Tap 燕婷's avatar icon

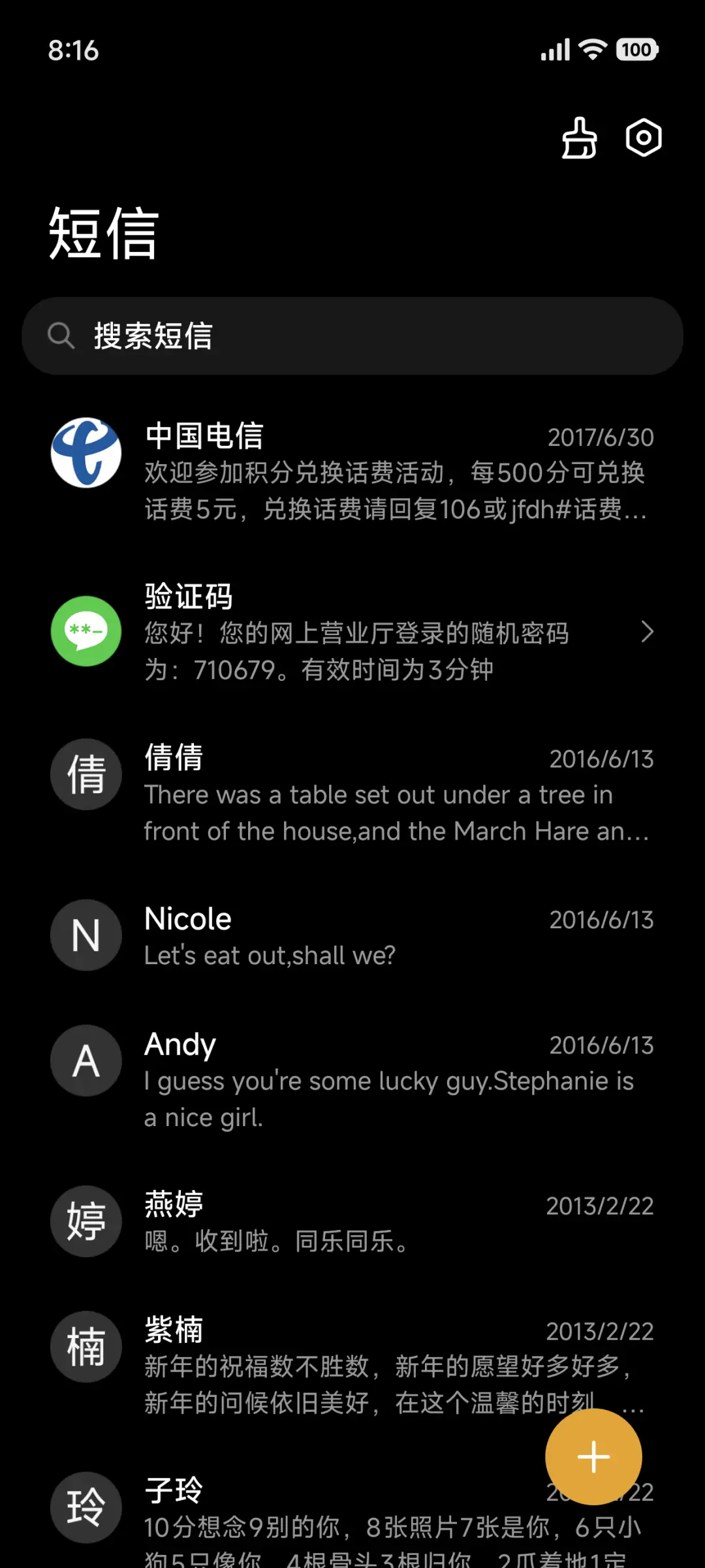(x=85, y=1222)
